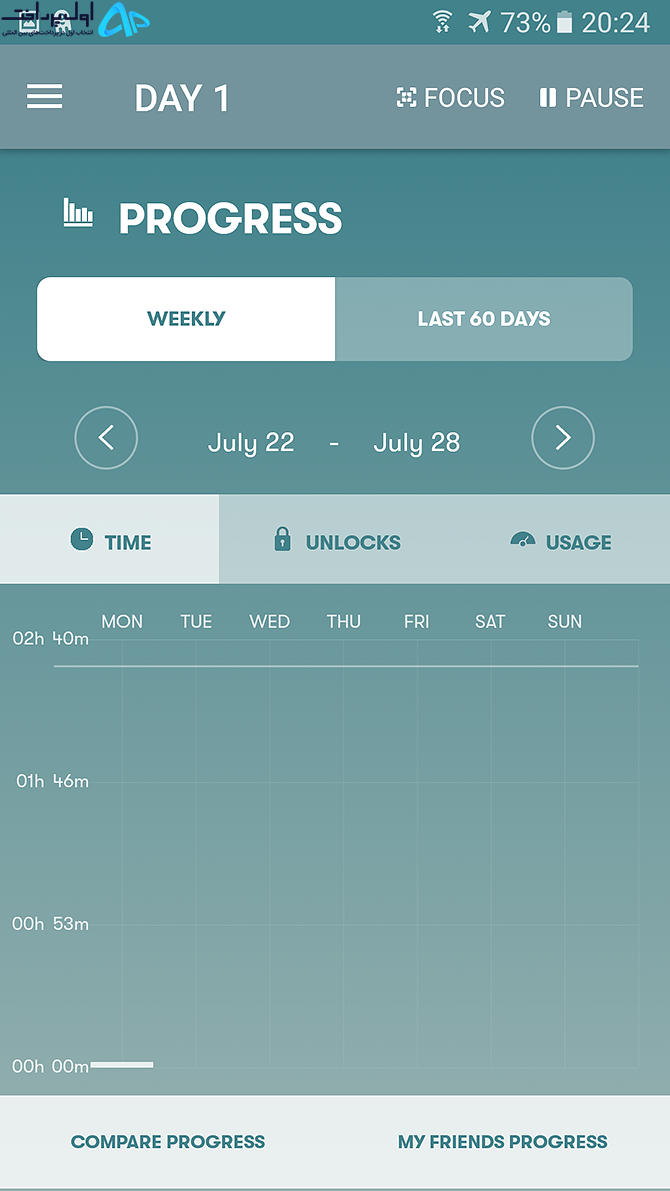This screenshot has width=670, height=1191.
Task: Switch to the Usage tab
Action: point(561,540)
